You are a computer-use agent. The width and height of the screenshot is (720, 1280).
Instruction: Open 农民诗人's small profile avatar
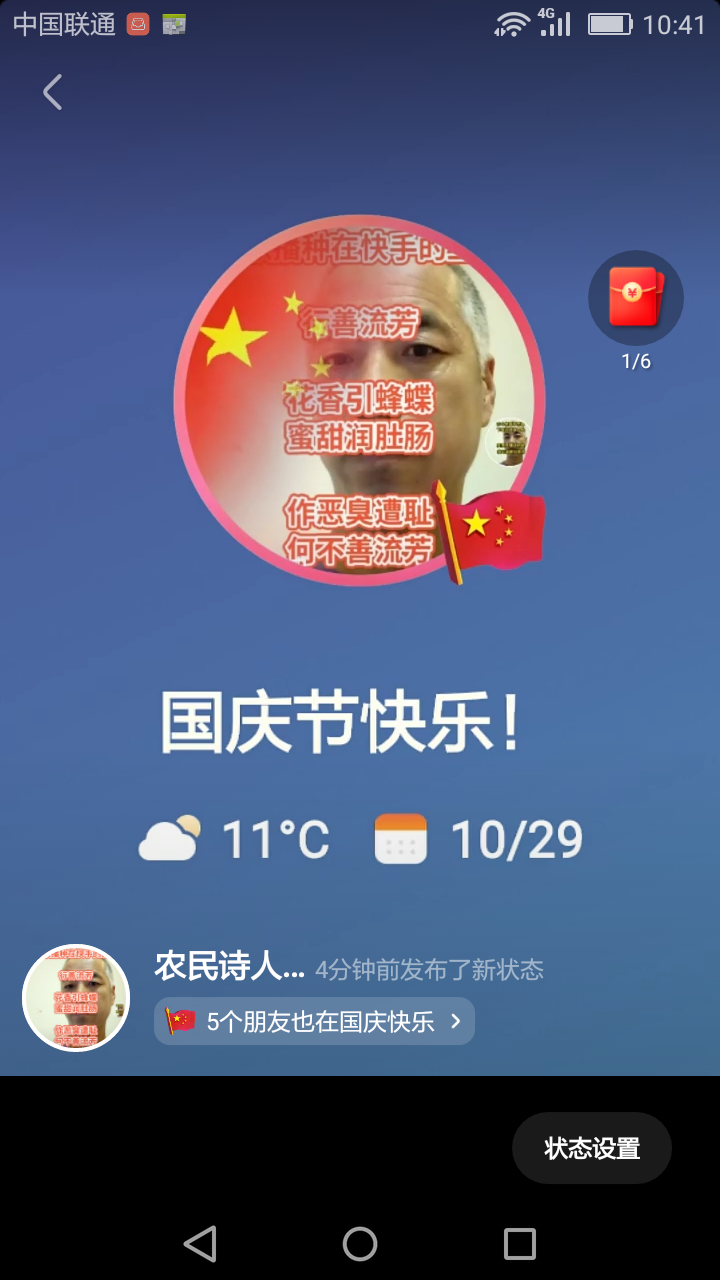click(76, 998)
